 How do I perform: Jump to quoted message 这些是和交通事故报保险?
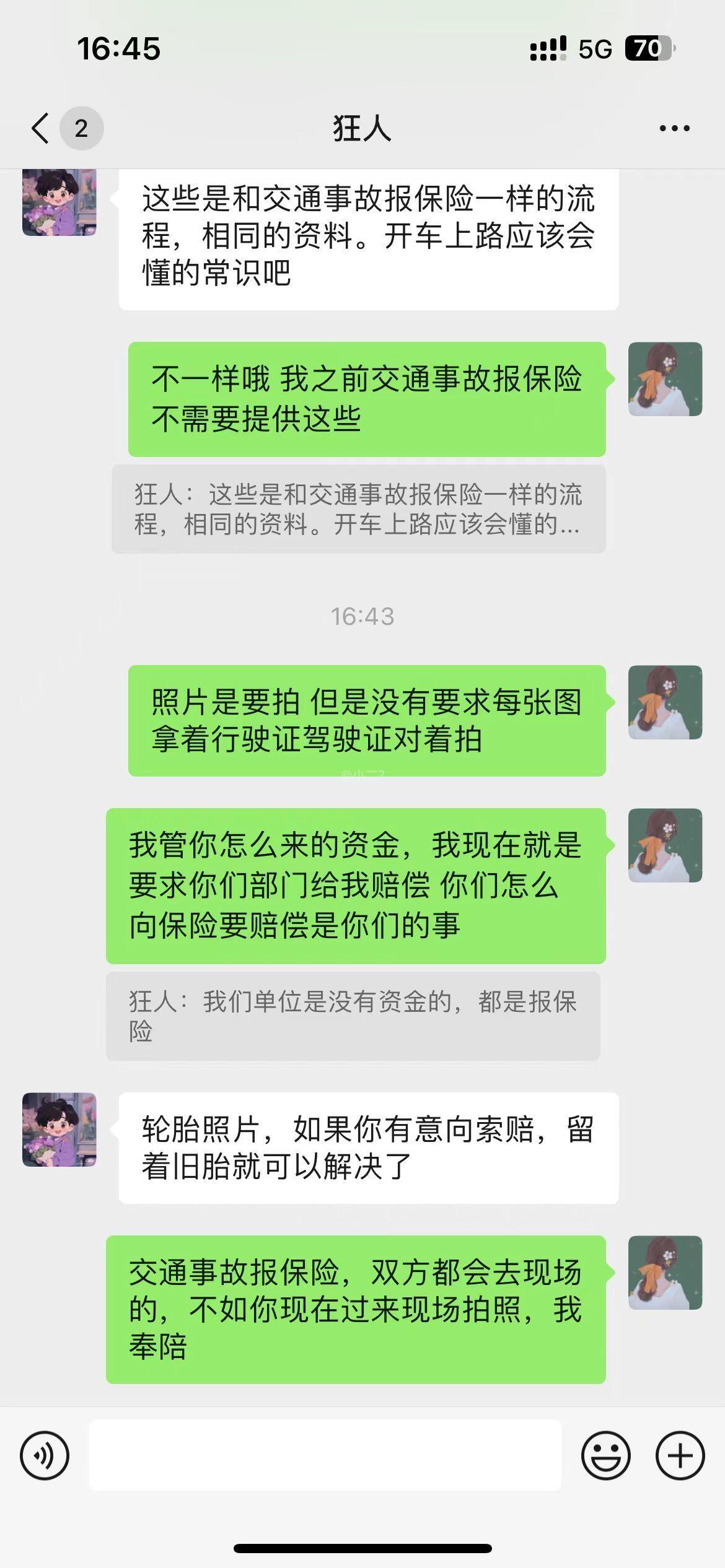tap(358, 509)
